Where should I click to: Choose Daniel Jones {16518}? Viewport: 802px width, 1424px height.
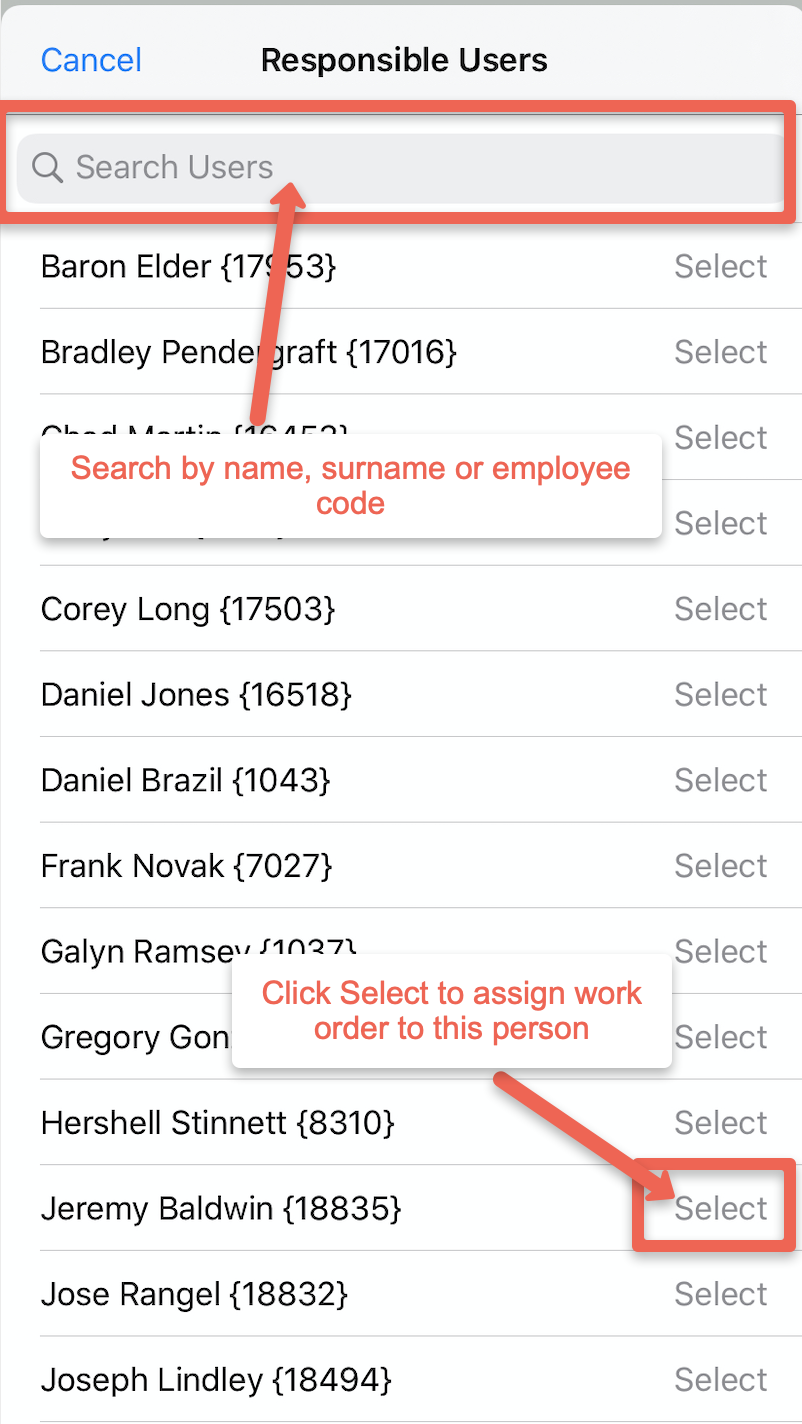(x=720, y=694)
